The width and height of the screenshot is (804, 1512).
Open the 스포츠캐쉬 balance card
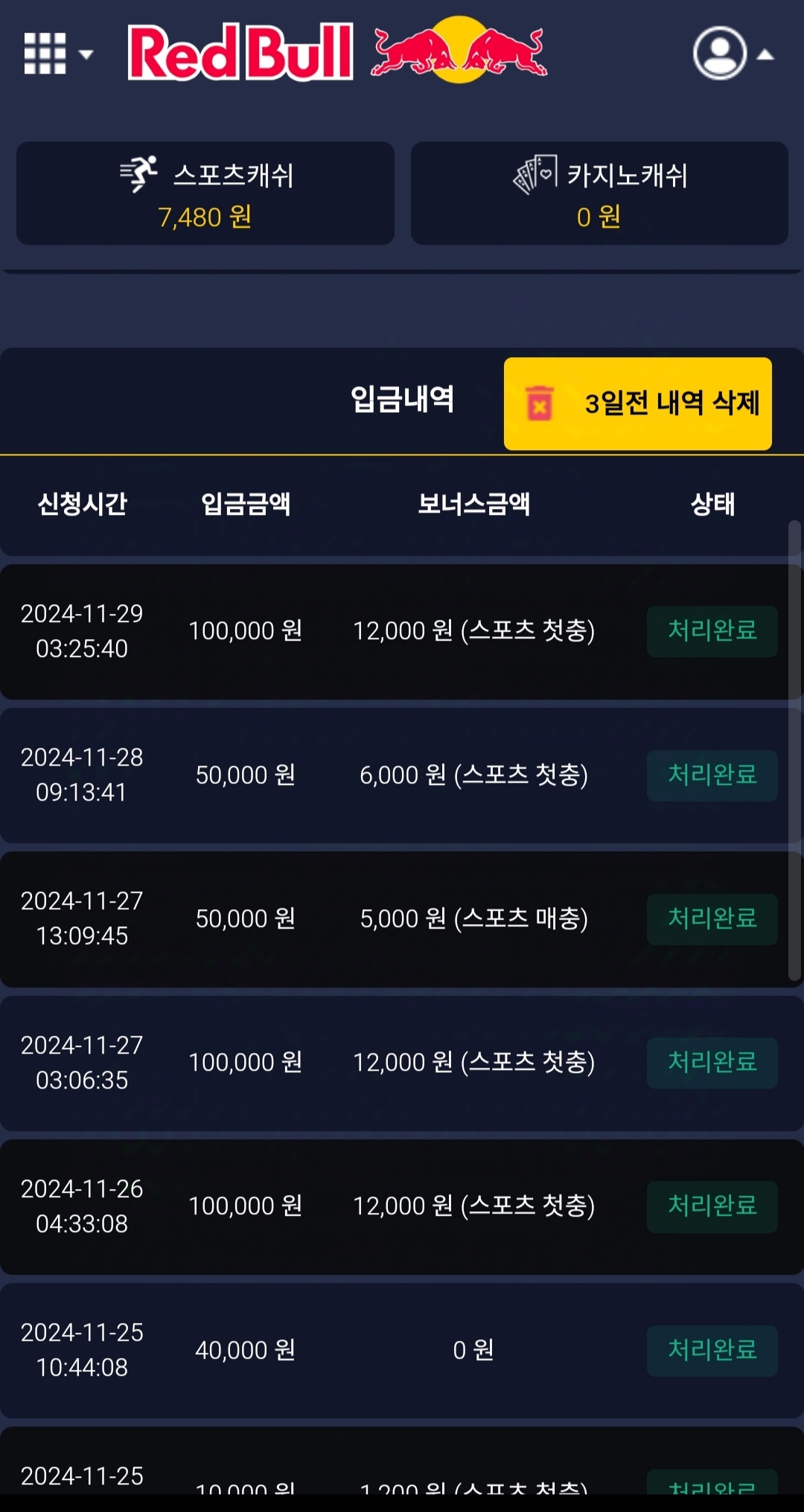coord(205,193)
